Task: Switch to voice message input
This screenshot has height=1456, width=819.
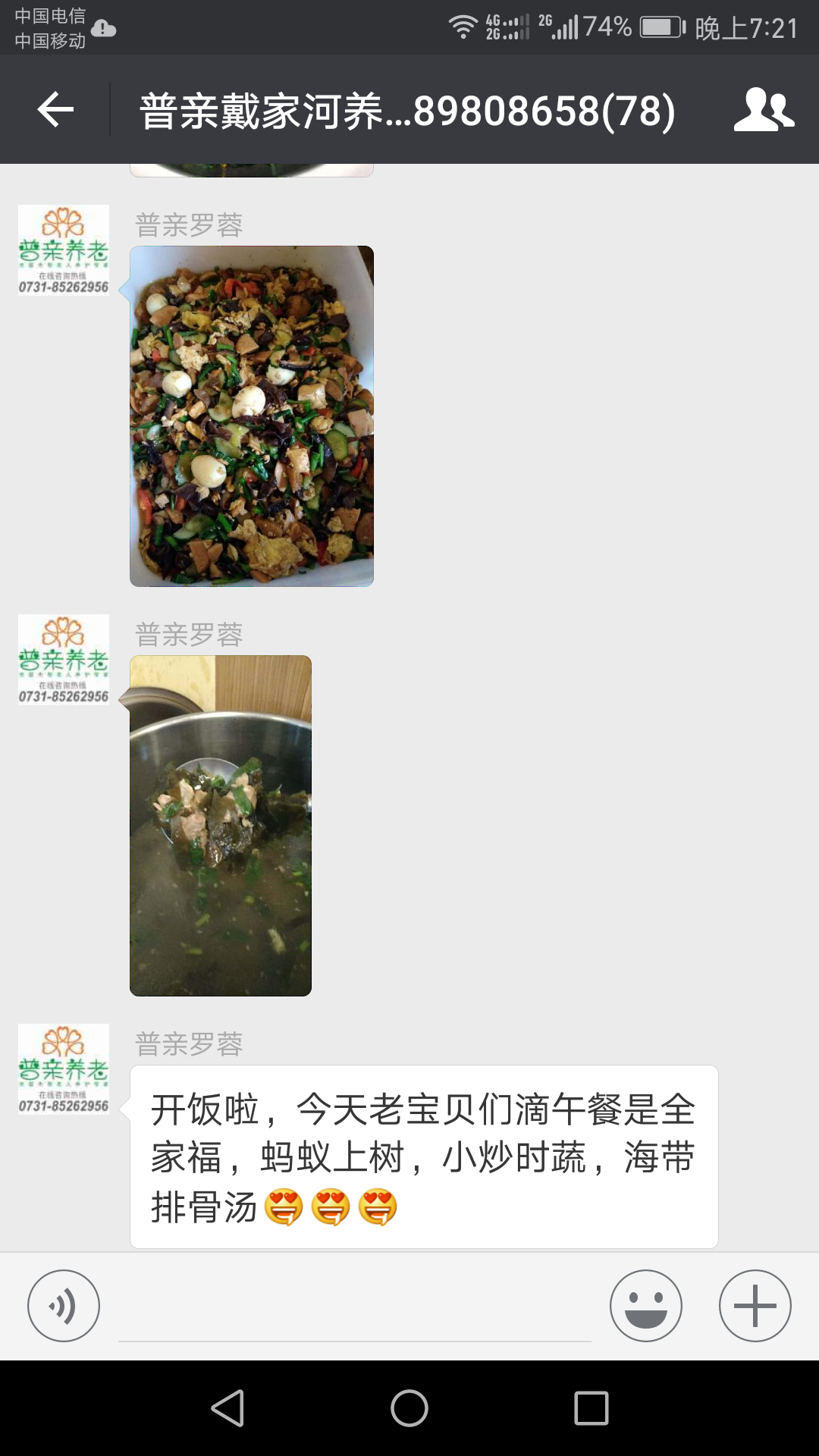Action: point(64,1306)
